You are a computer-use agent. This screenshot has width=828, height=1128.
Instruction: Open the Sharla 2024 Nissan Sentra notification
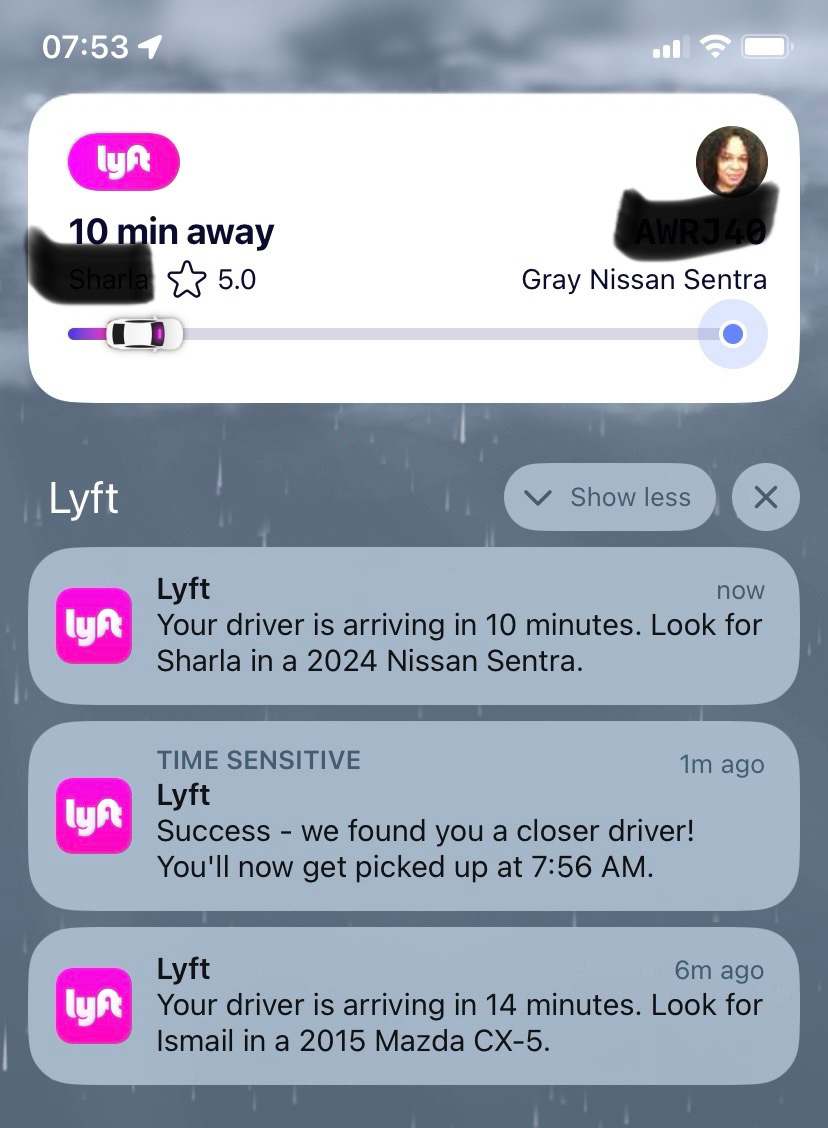pyautogui.click(x=414, y=625)
